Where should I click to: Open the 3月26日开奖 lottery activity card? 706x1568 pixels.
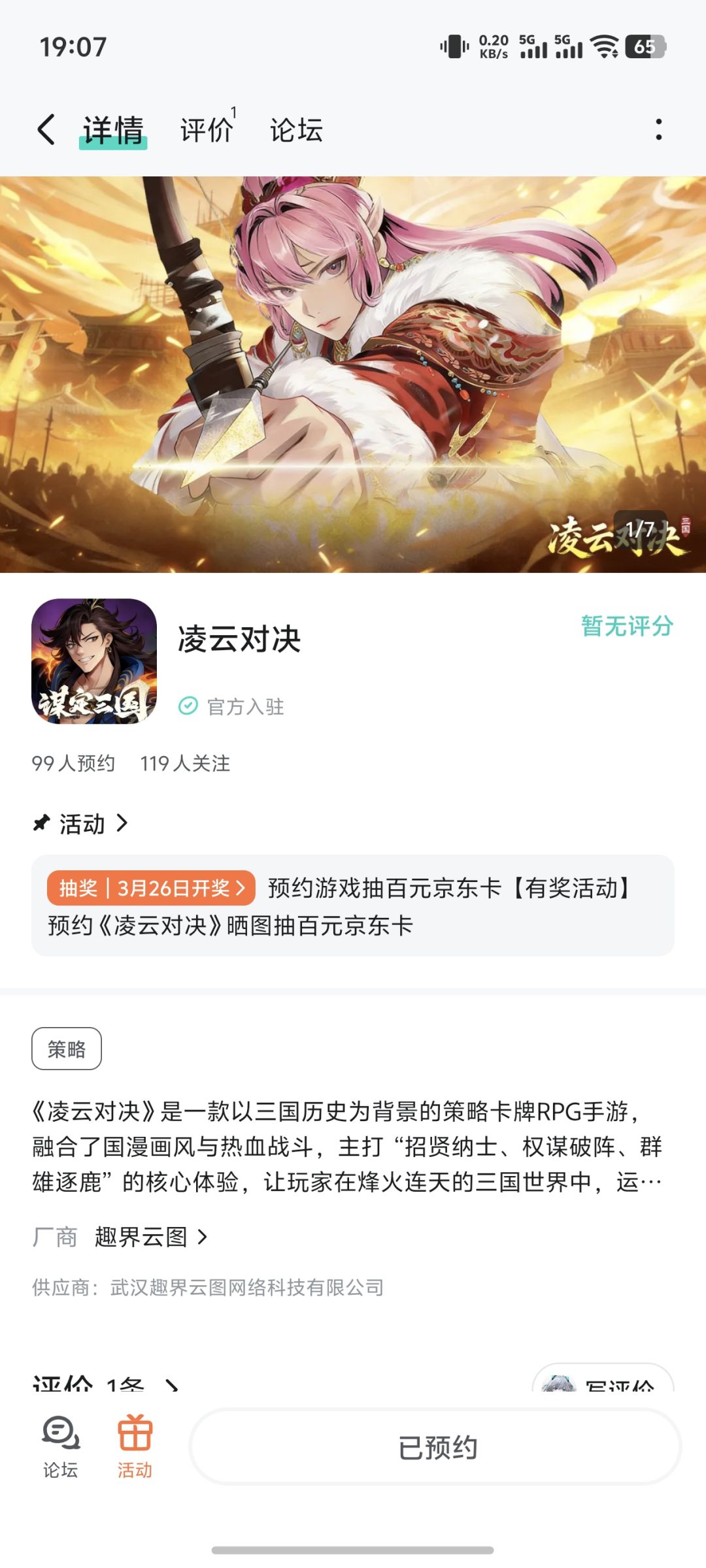[x=353, y=906]
